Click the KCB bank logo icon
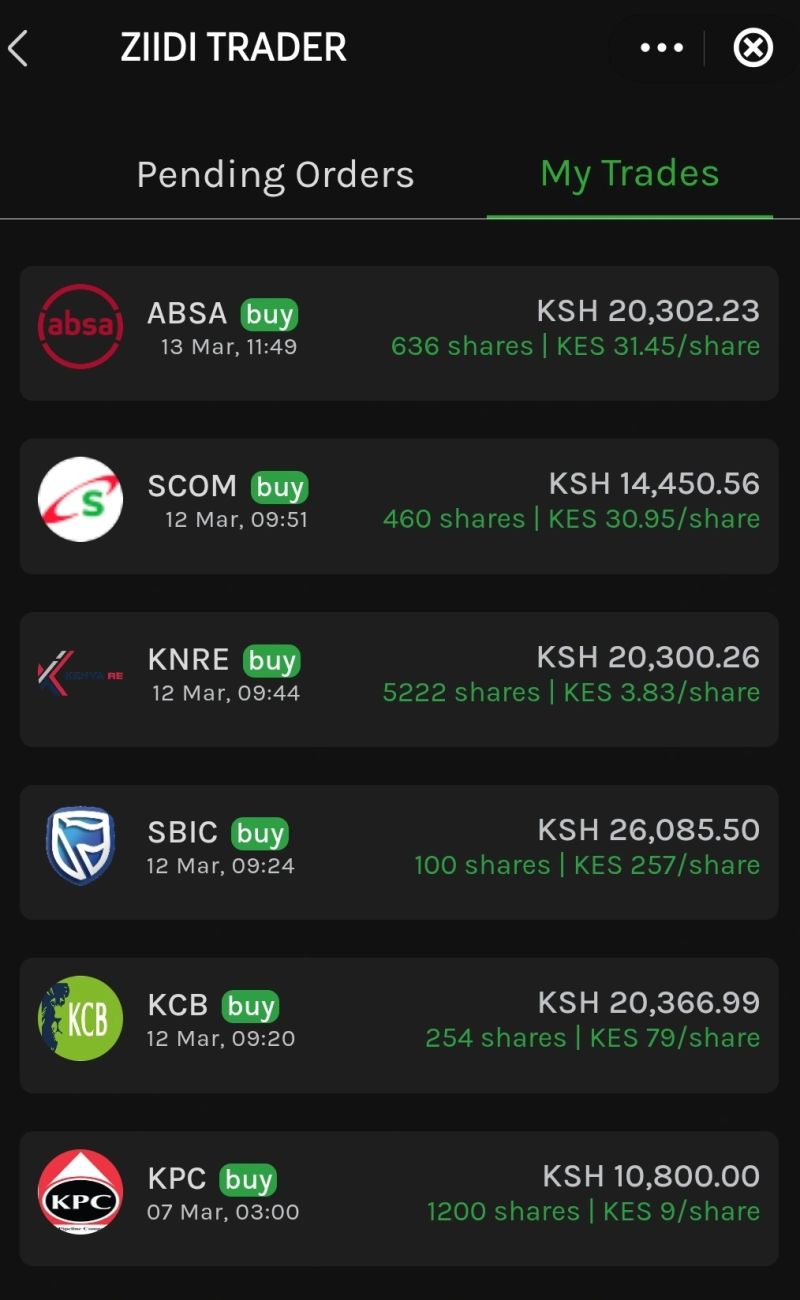800x1300 pixels. coord(80,1019)
